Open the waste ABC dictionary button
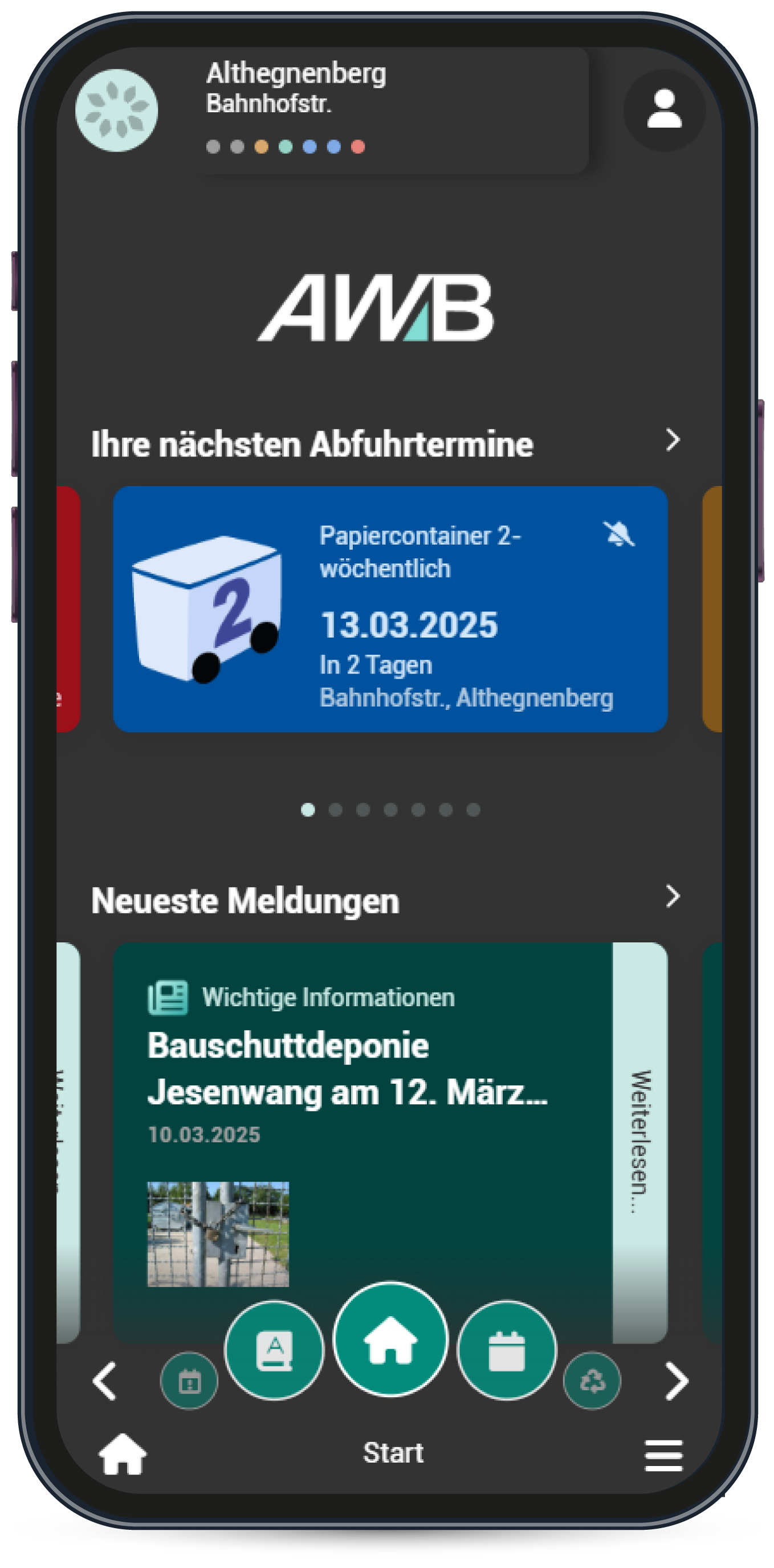774x1568 pixels. [x=274, y=1350]
